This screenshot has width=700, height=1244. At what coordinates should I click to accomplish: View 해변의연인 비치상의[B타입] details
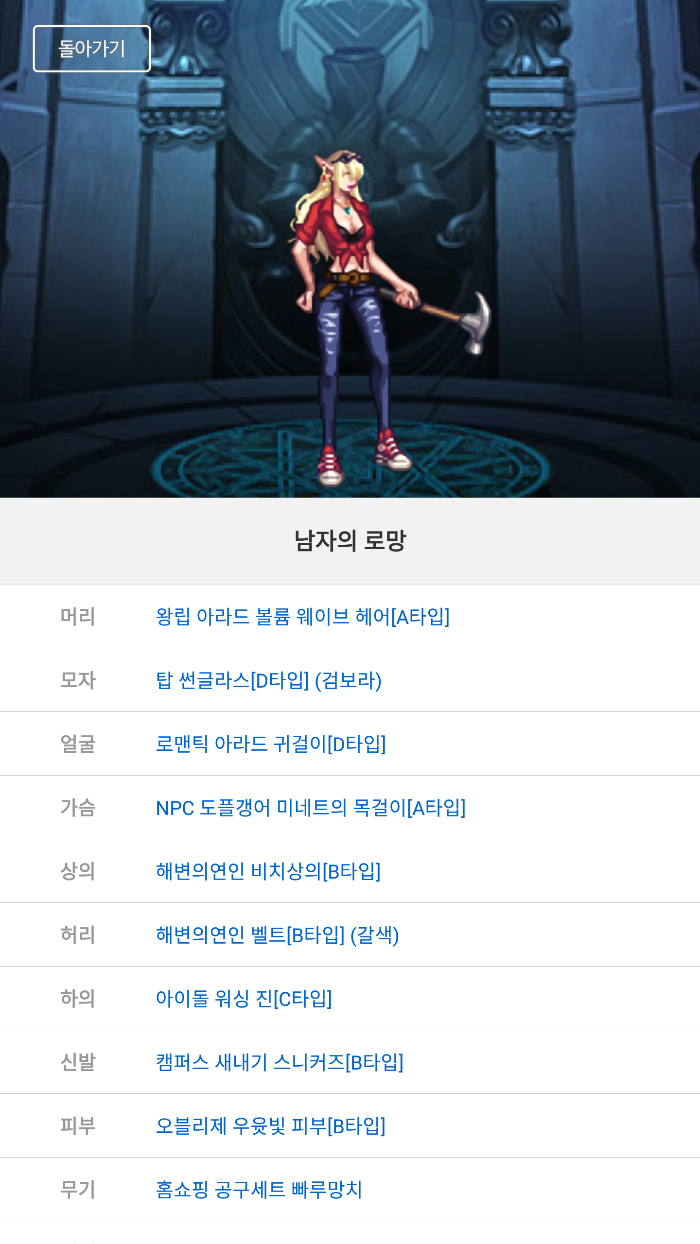[x=267, y=871]
